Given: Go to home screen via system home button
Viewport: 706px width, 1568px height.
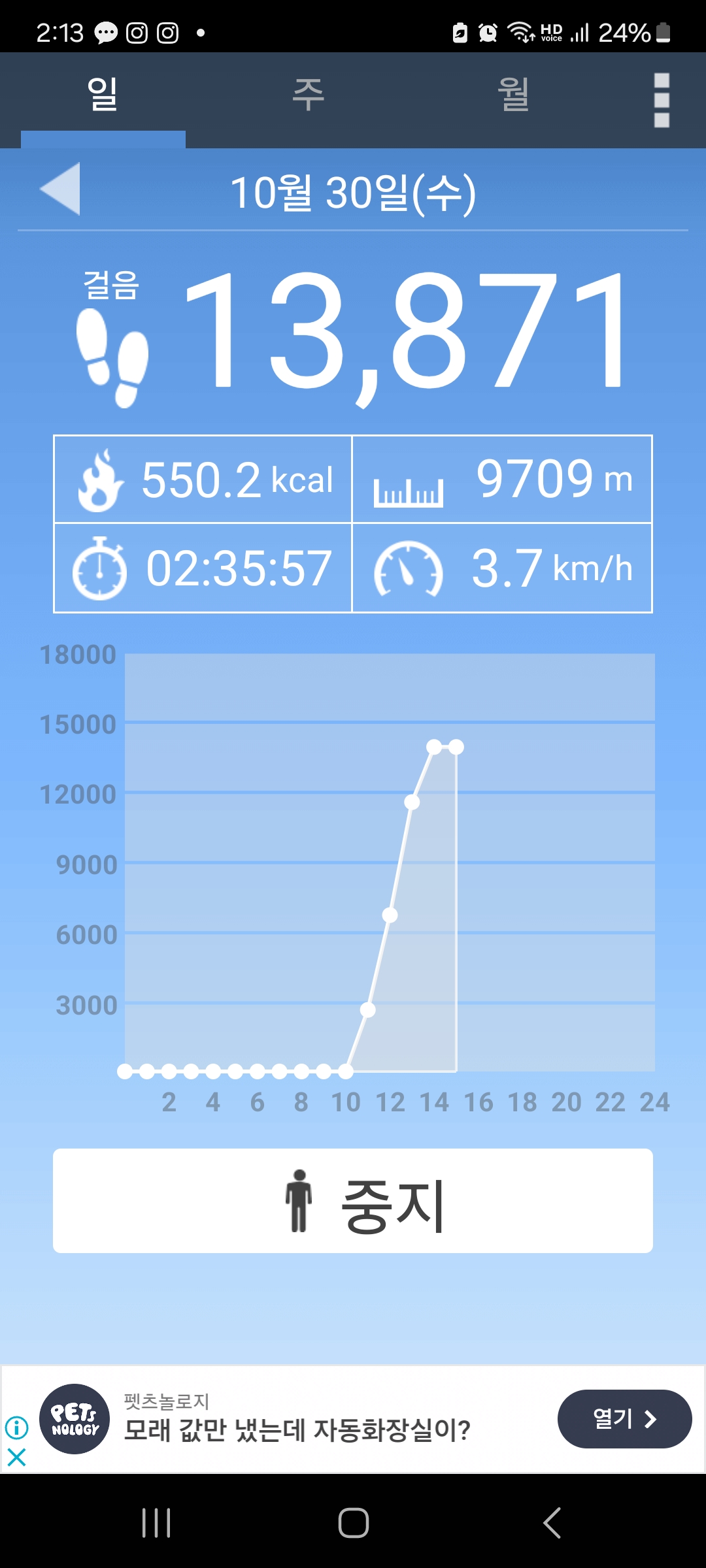Looking at the screenshot, I should coord(353,1523).
